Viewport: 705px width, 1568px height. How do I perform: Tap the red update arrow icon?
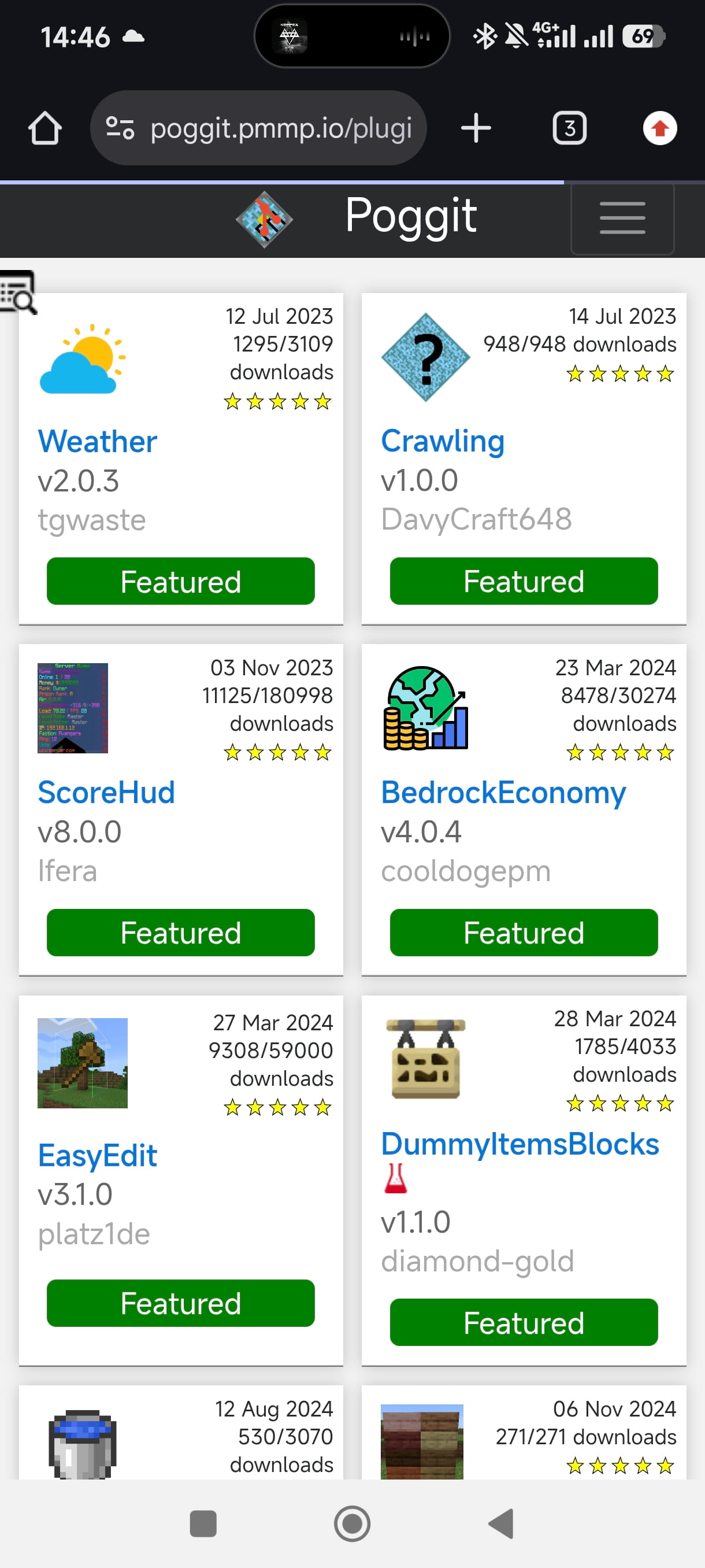coord(659,128)
